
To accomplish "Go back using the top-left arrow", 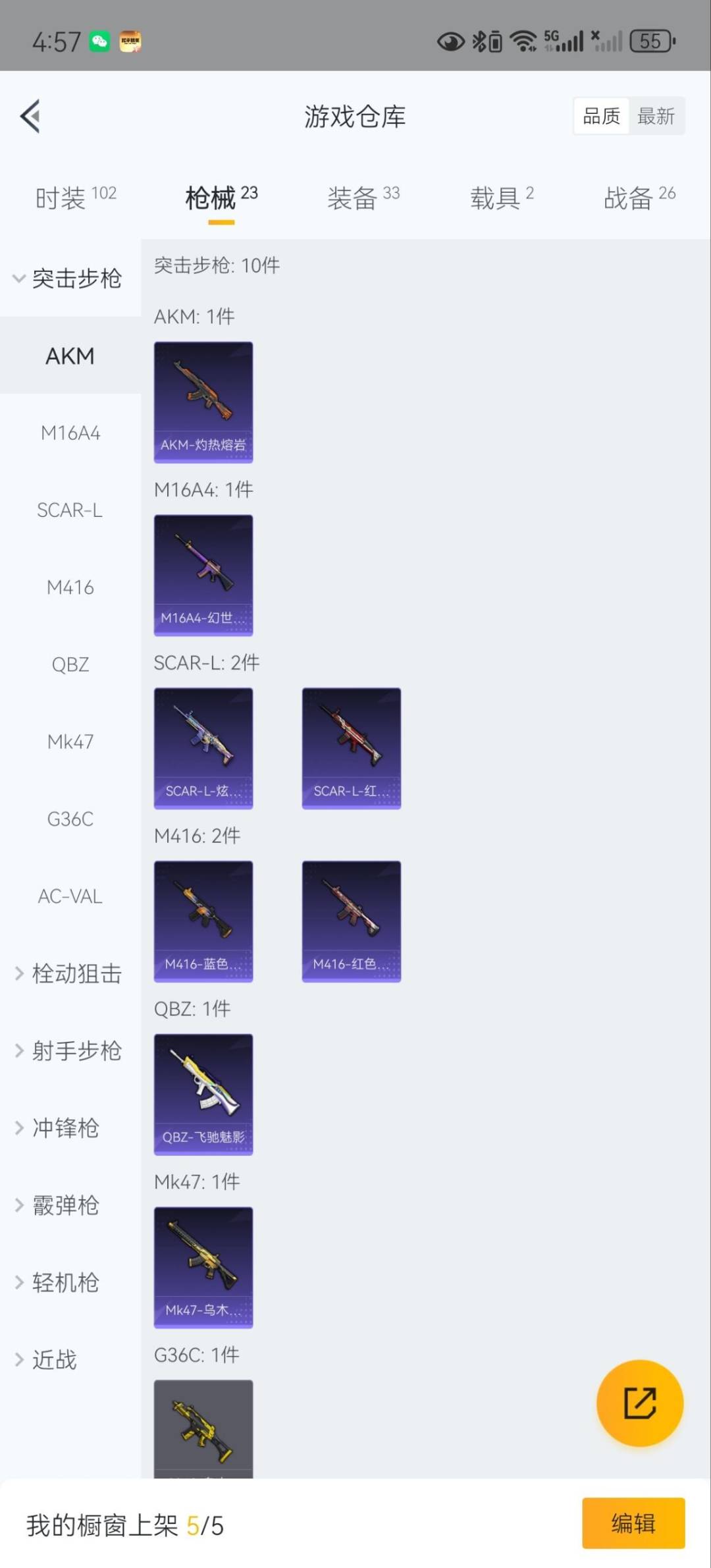I will click(x=30, y=116).
